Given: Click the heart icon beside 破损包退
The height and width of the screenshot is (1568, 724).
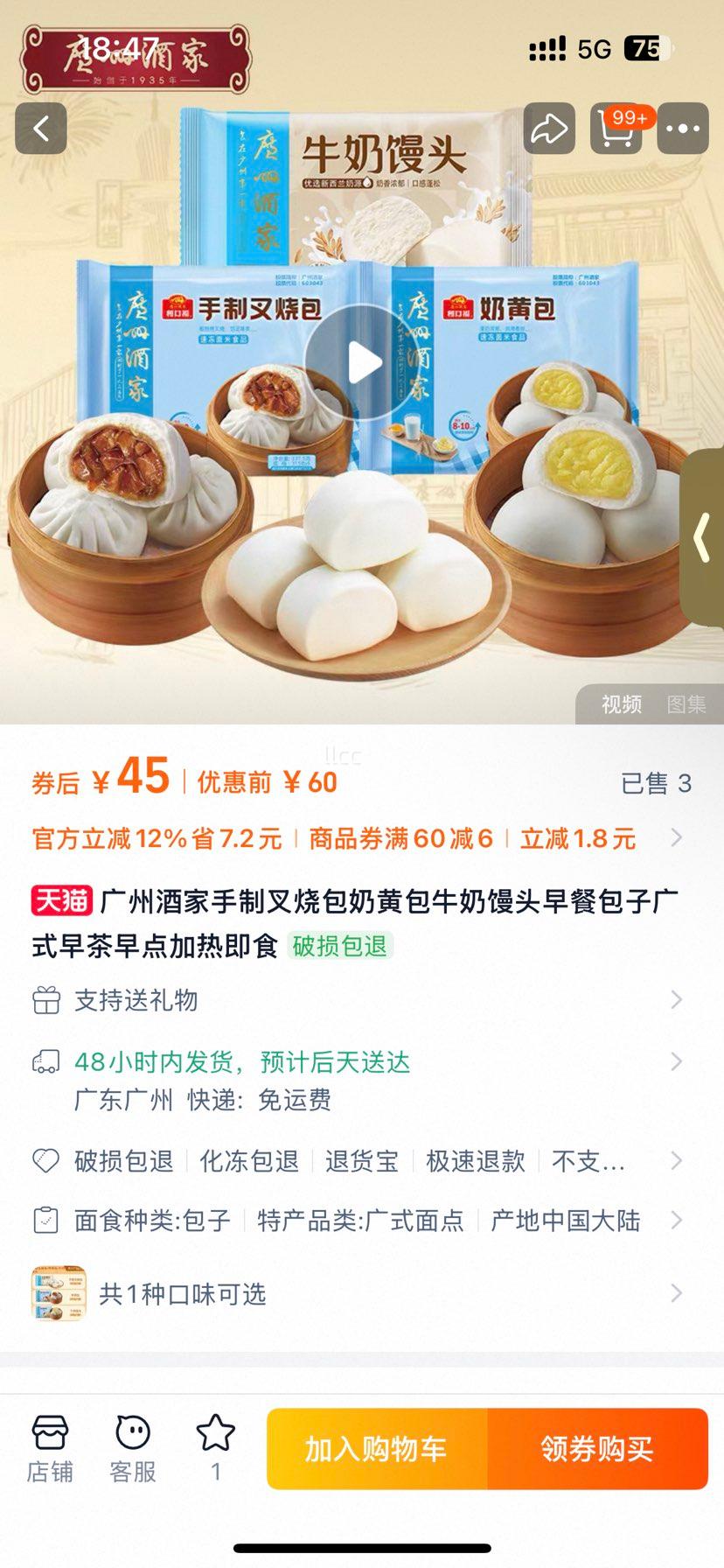Looking at the screenshot, I should (x=41, y=1162).
